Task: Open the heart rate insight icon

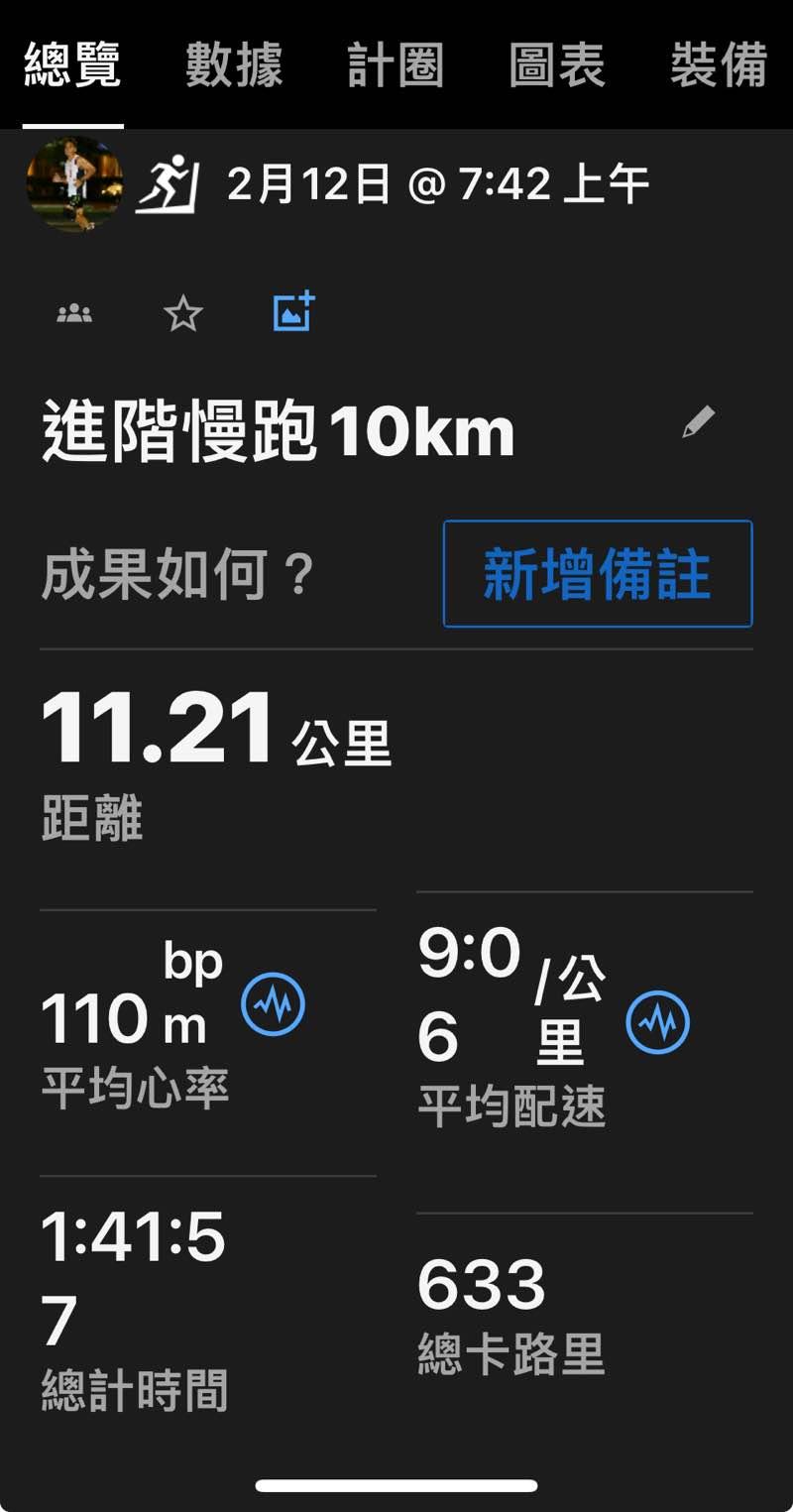Action: click(274, 1004)
